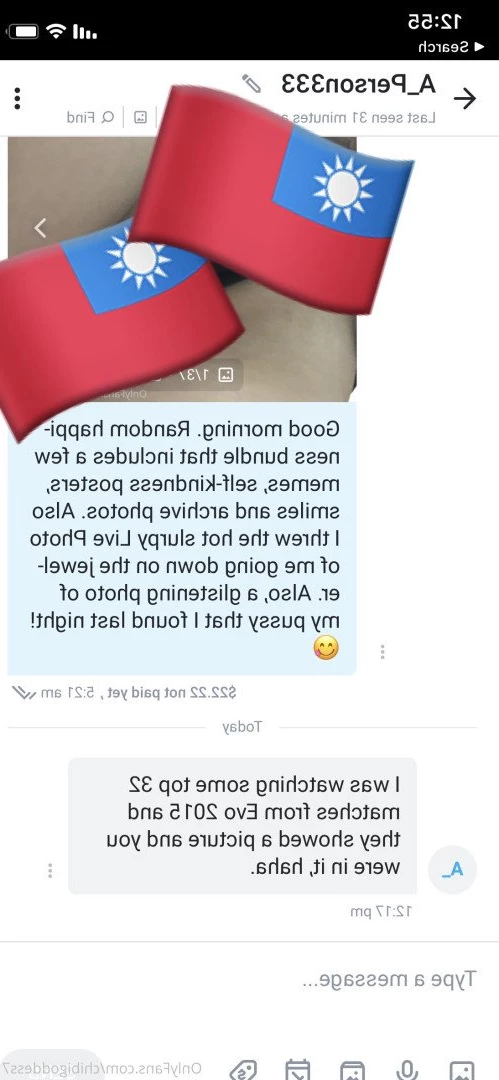This screenshot has height=1080, width=499.
Task: Open the chat media gallery icon
Action: tap(140, 117)
